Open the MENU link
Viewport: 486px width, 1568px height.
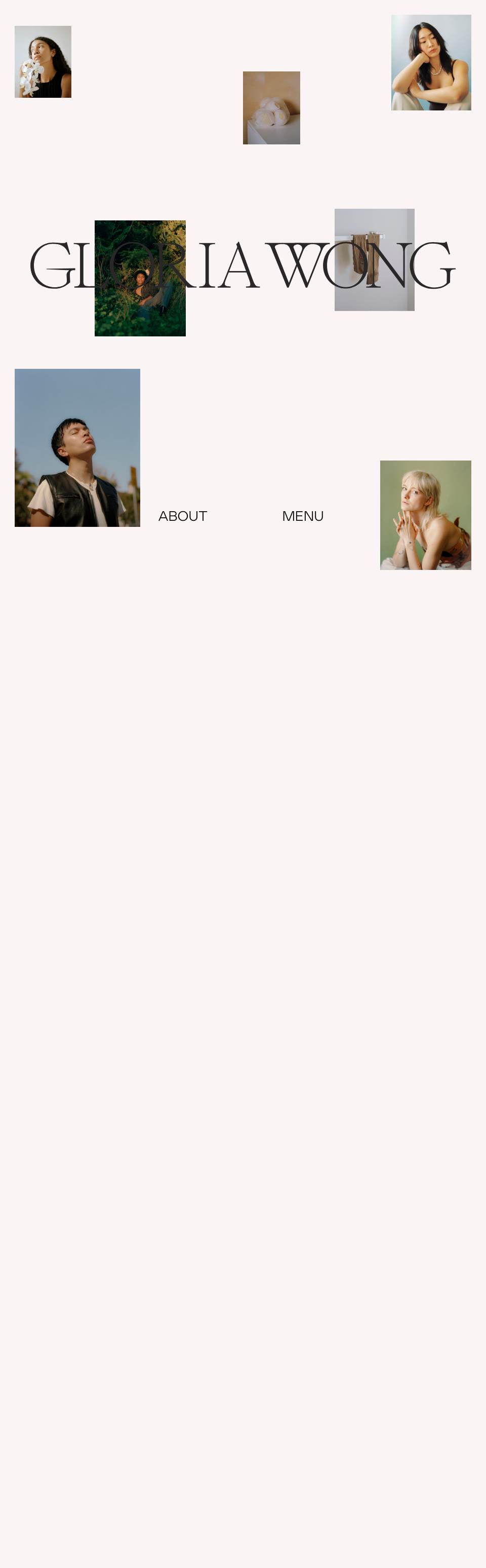point(302,516)
